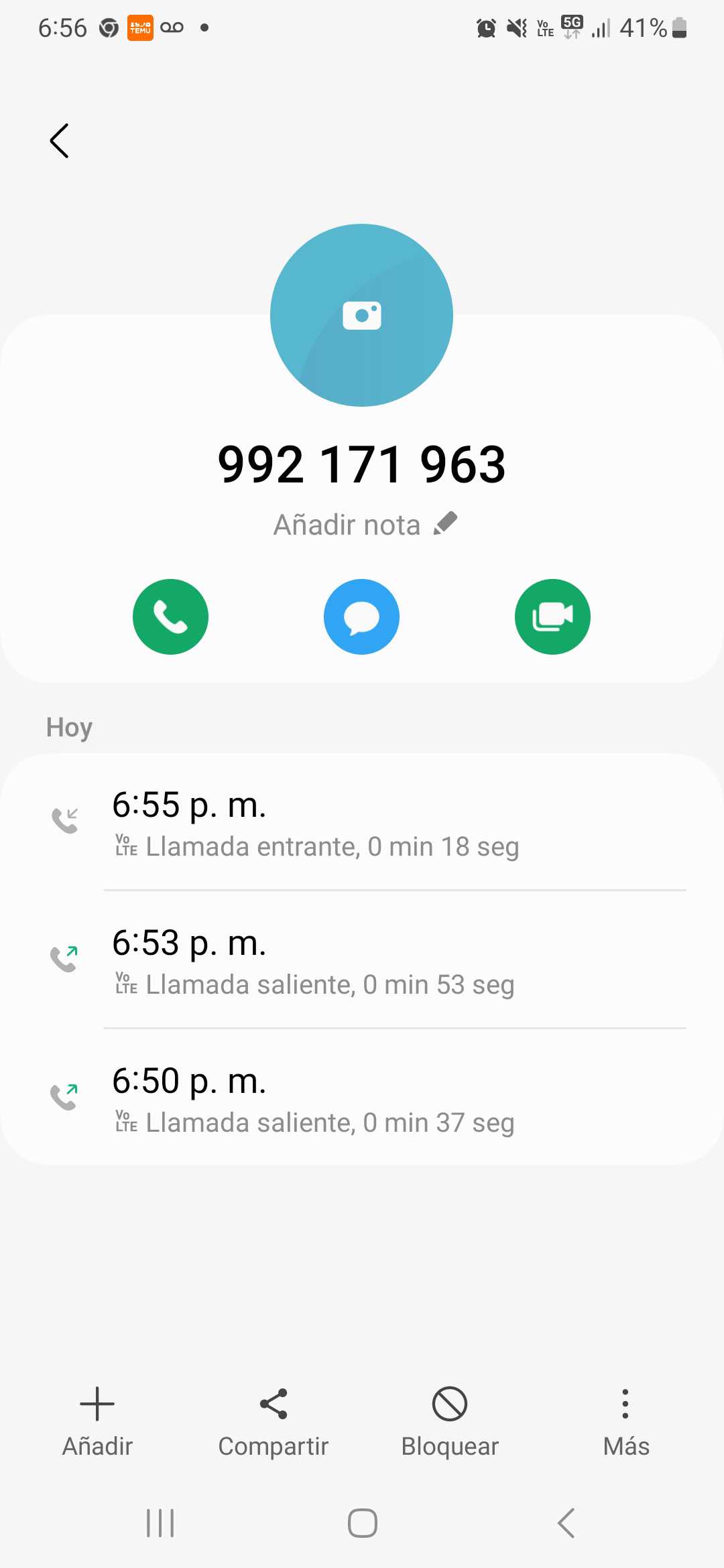Open the 6:55 p. m. incoming call entry
724x1568 pixels.
point(362,823)
